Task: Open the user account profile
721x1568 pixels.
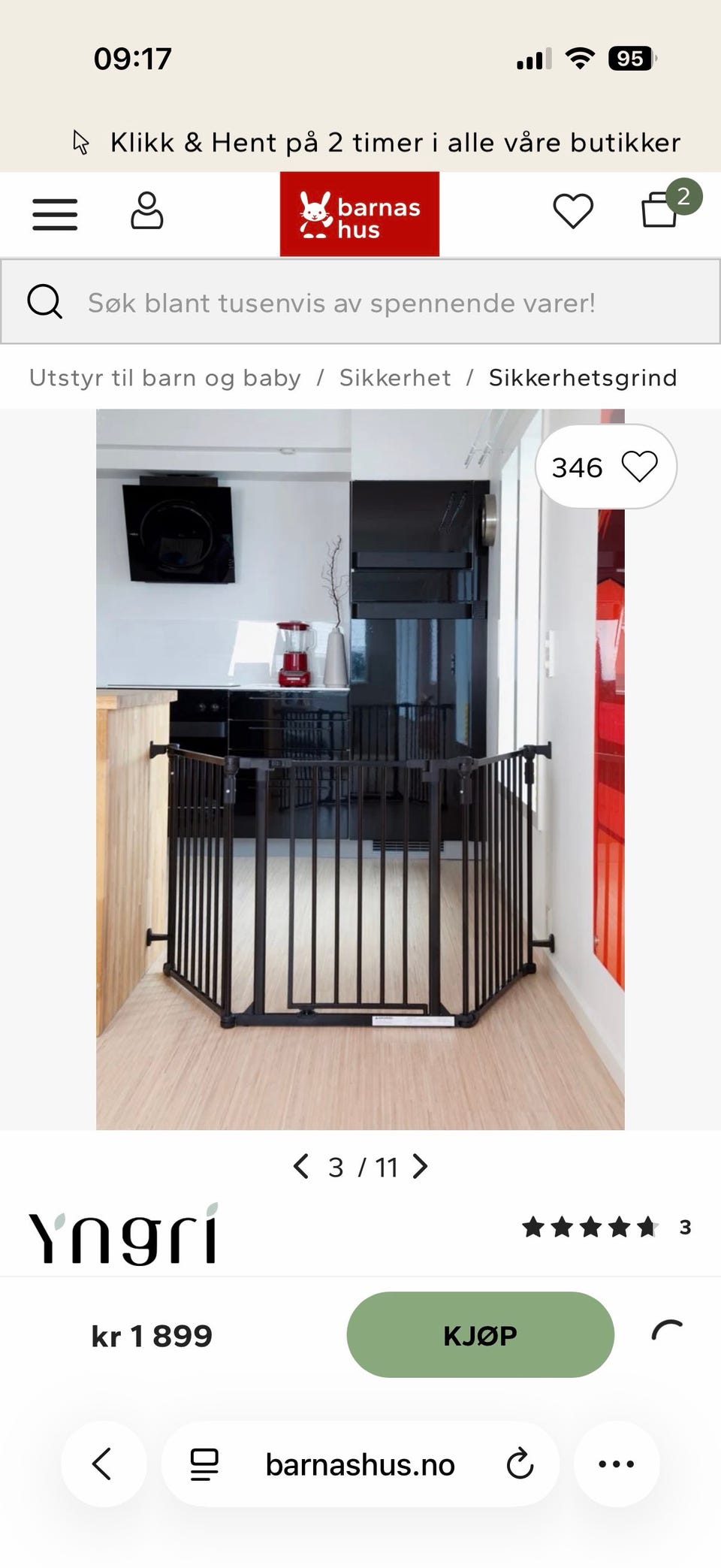Action: click(x=146, y=210)
